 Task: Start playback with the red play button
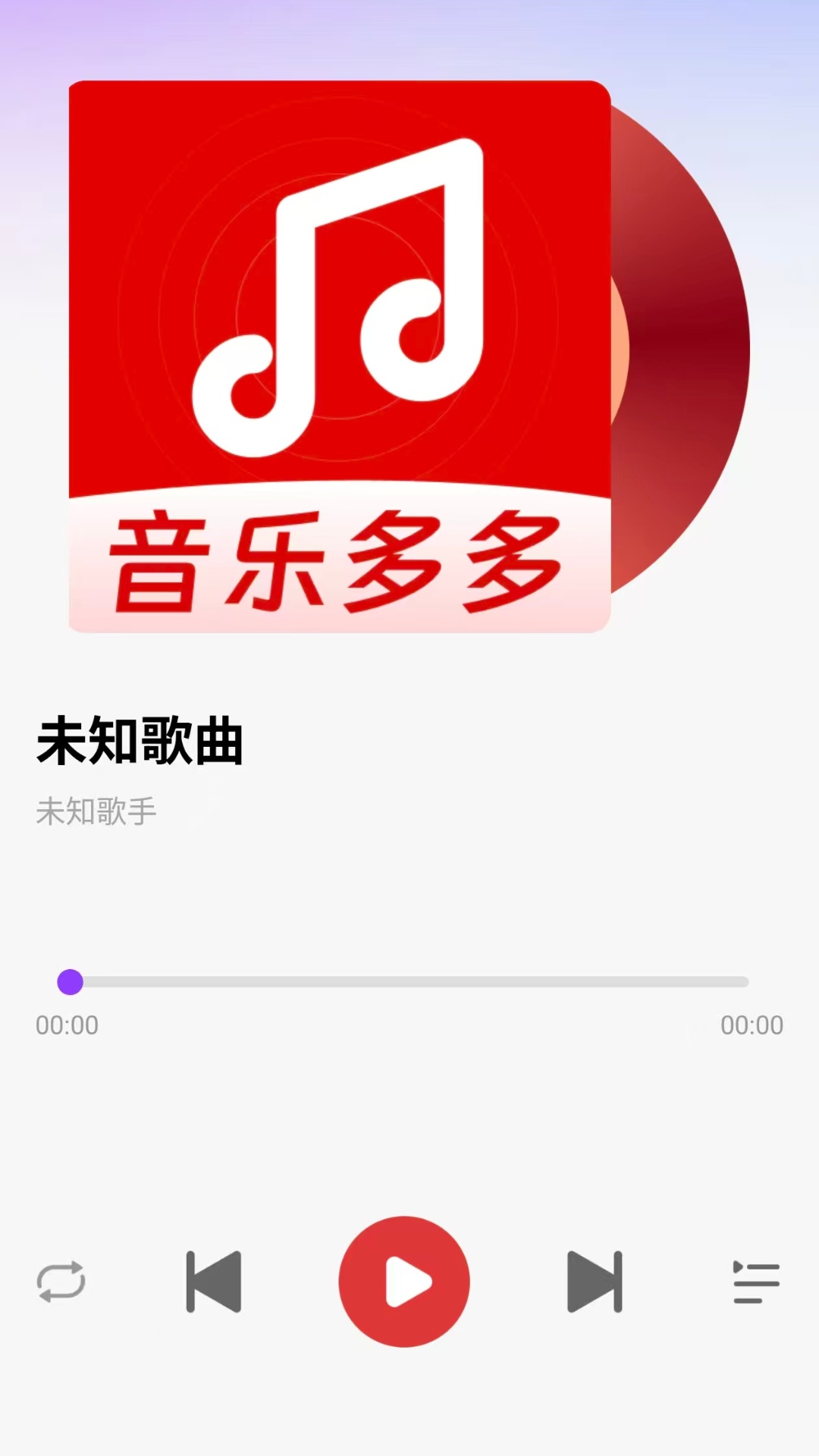(404, 1282)
